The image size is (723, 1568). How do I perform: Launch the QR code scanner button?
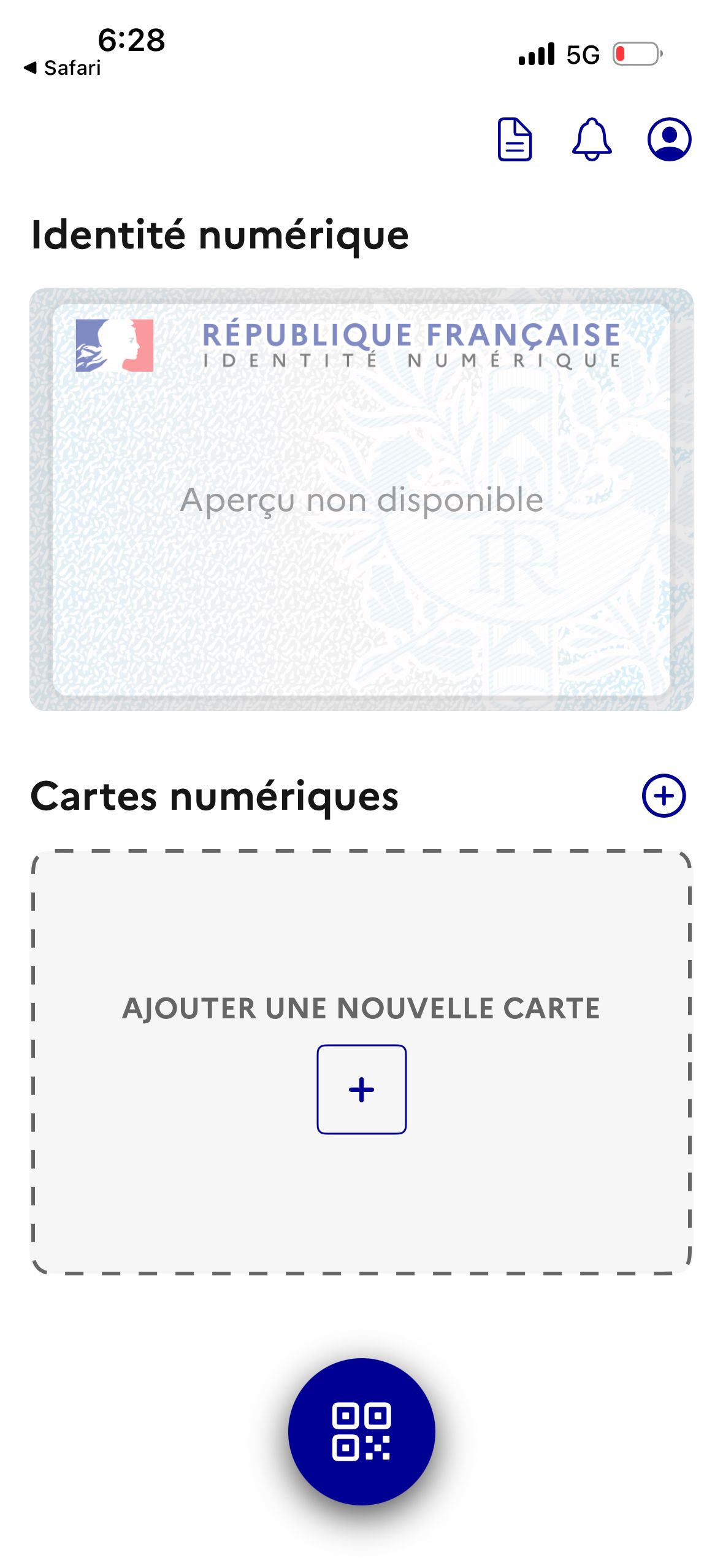(x=361, y=1431)
